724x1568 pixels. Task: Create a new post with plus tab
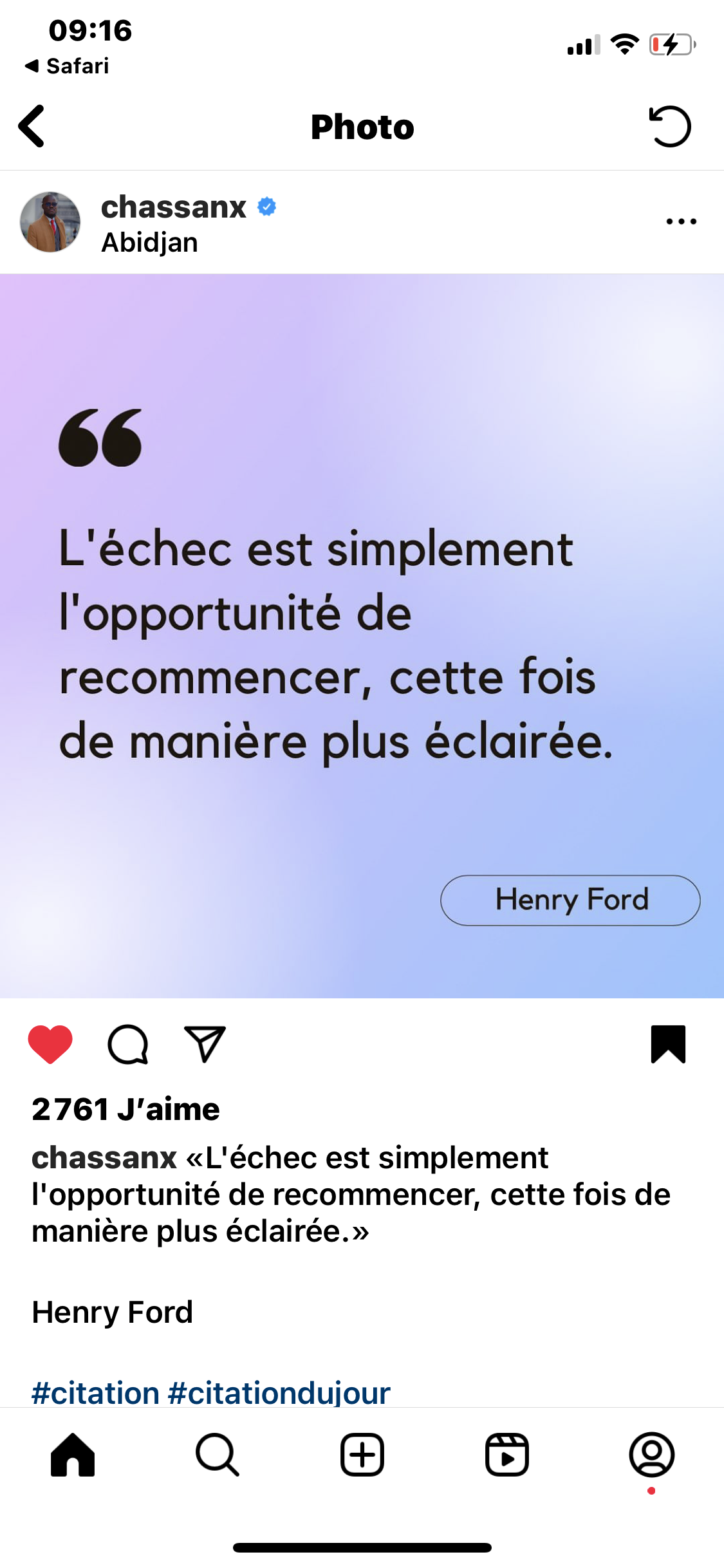tap(362, 1455)
